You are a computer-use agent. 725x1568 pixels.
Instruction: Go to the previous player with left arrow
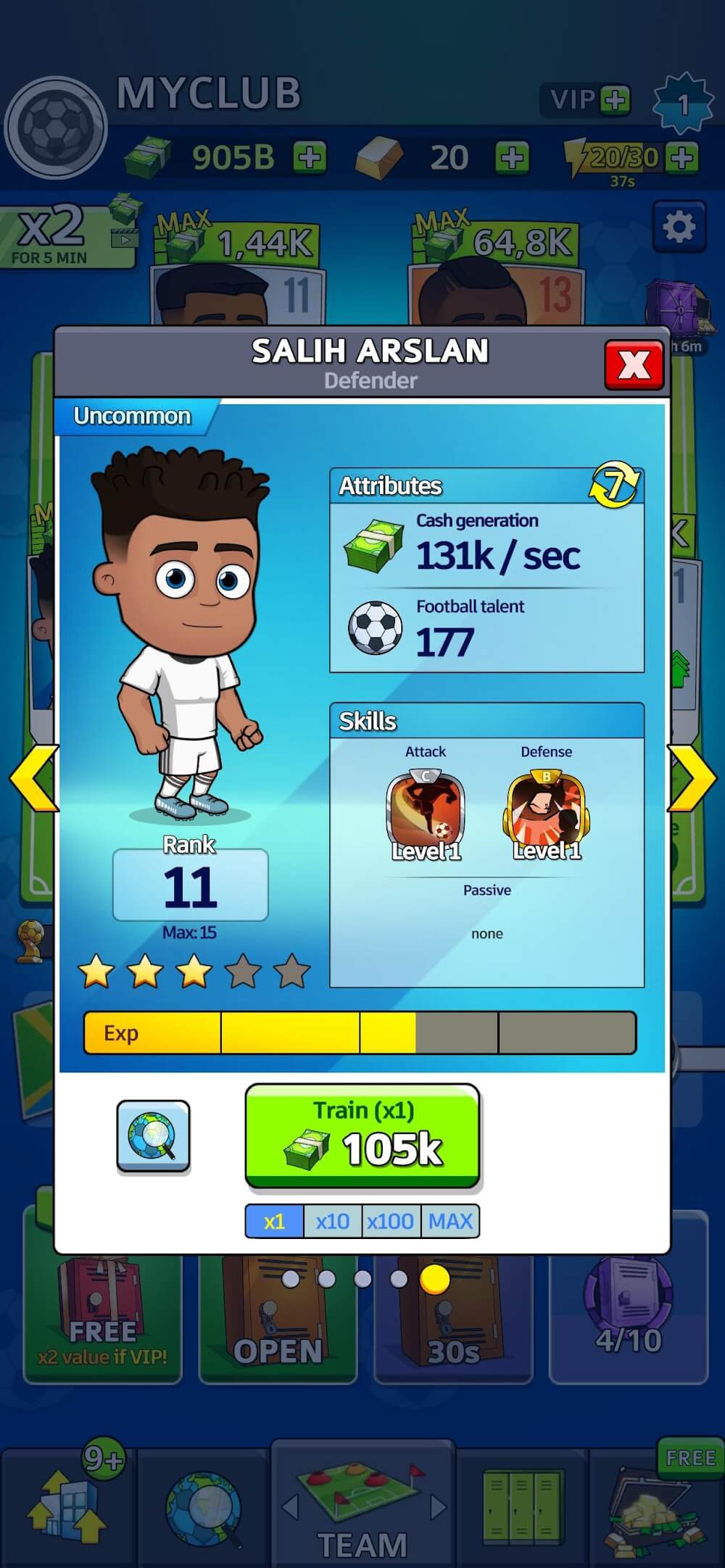tap(33, 779)
